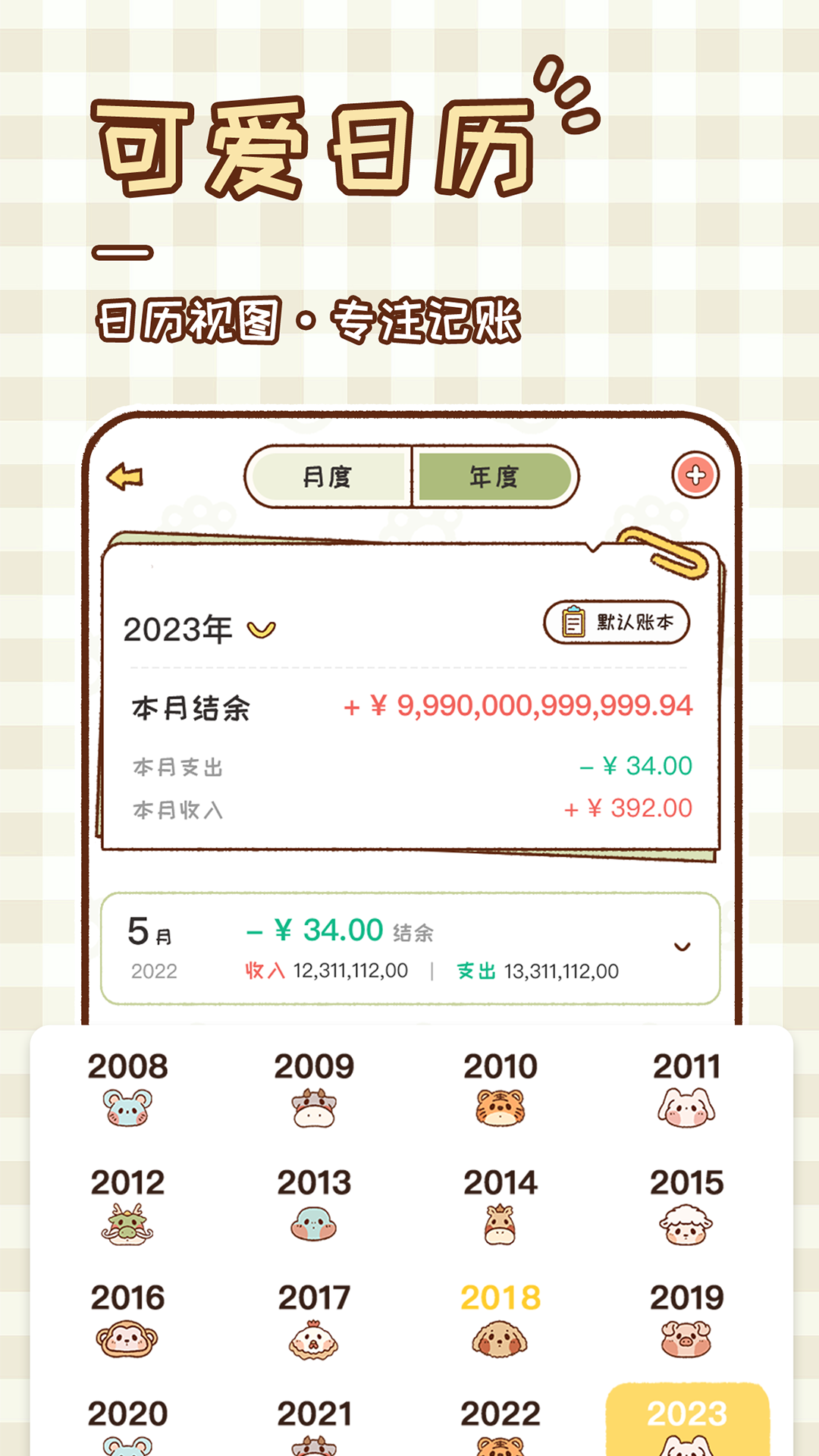Switch to the 月度 tab
Screen dimensions: 819x1456
328,478
